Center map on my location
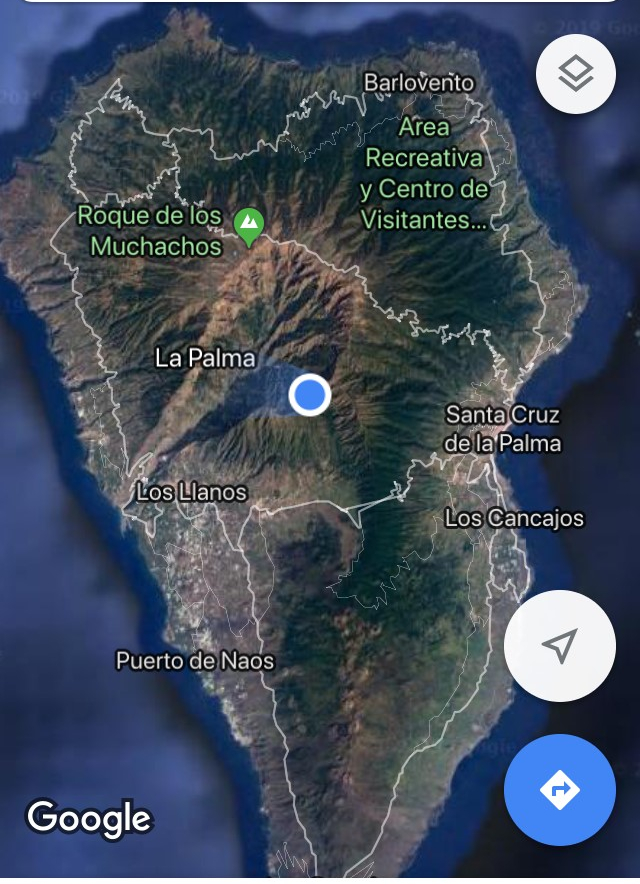640x884 pixels. (x=559, y=646)
